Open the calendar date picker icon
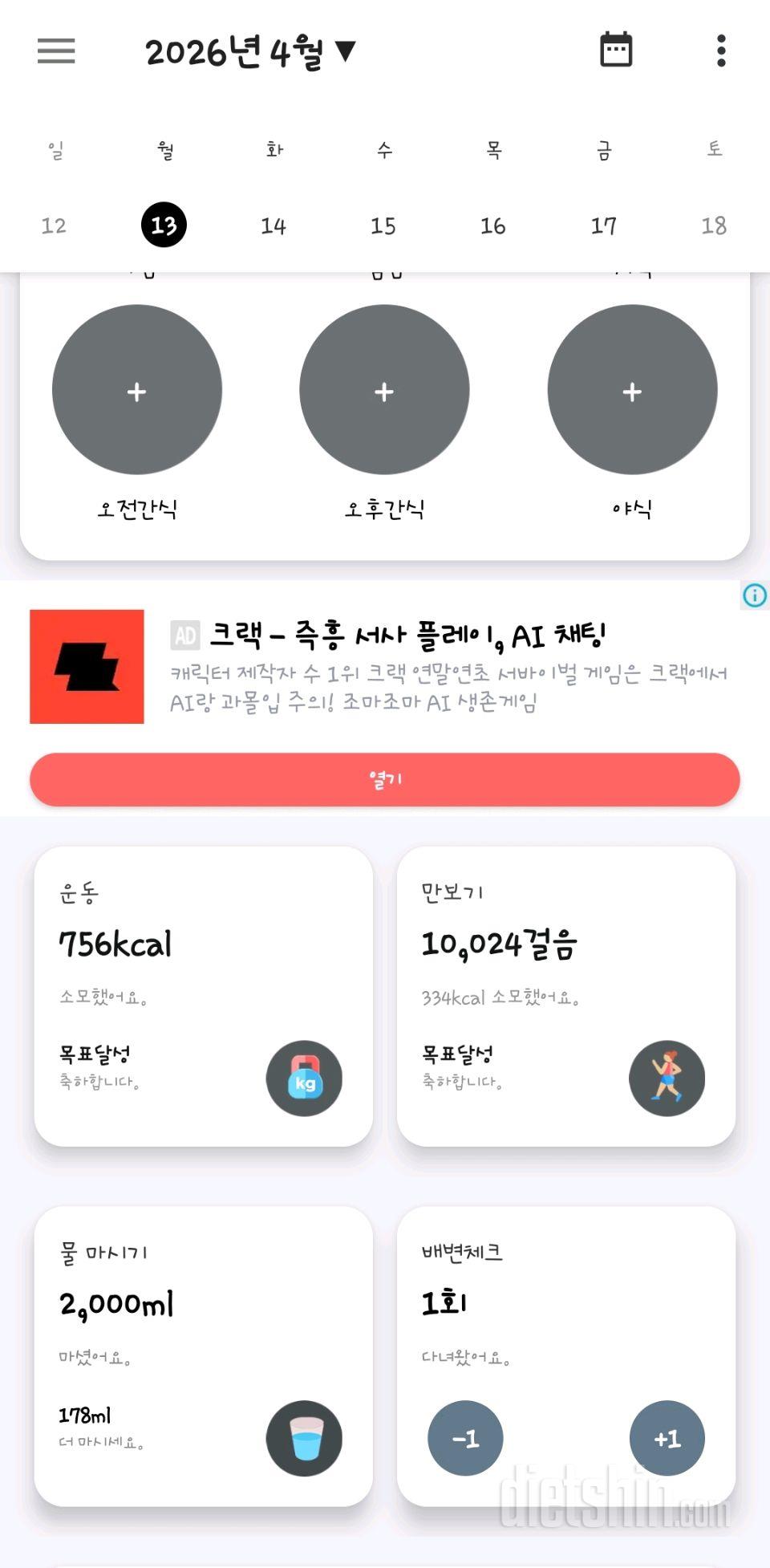Screen dimensions: 770x1568 click(x=616, y=50)
